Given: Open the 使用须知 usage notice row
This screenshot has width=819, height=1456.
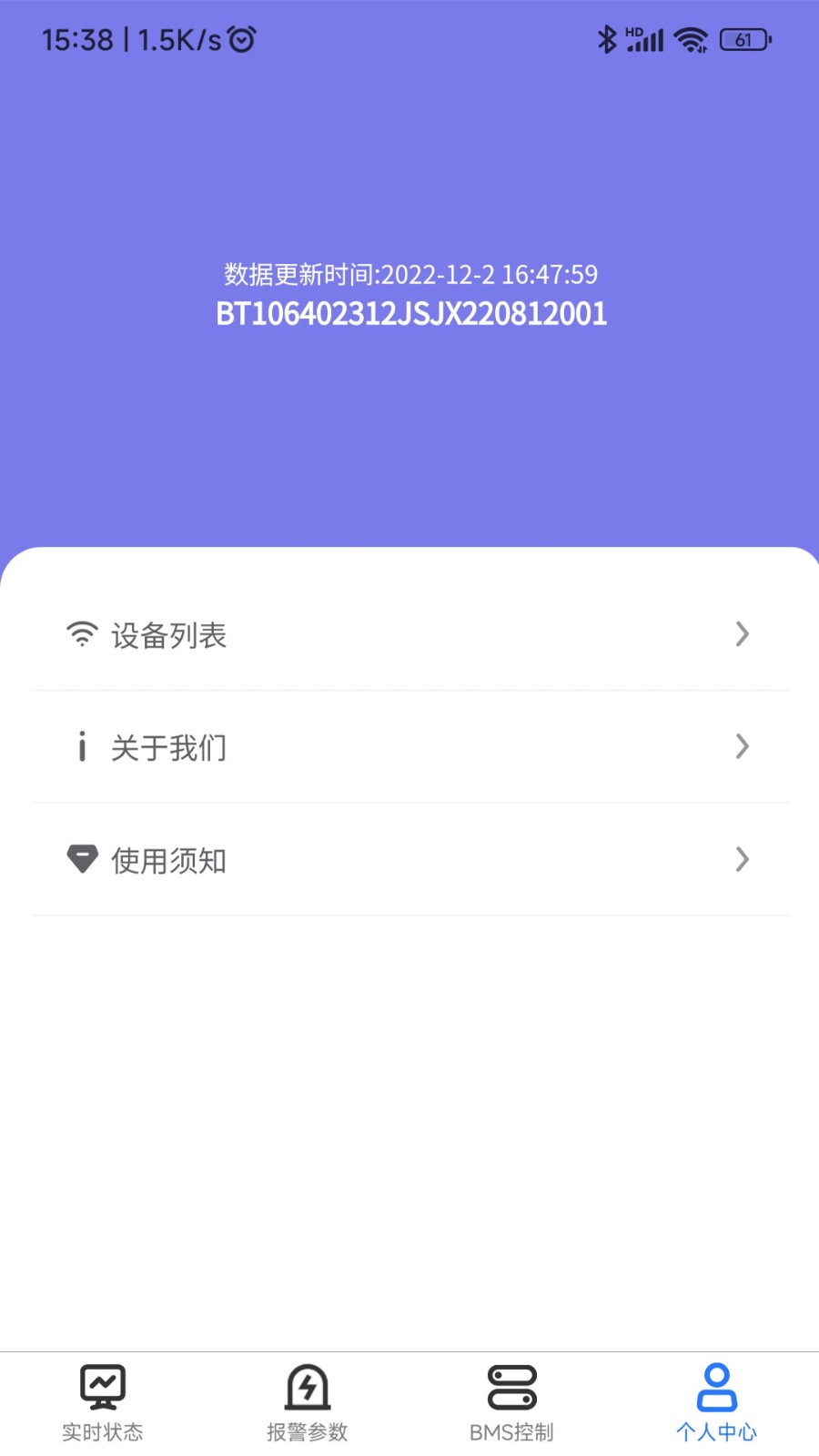Looking at the screenshot, I should (409, 860).
